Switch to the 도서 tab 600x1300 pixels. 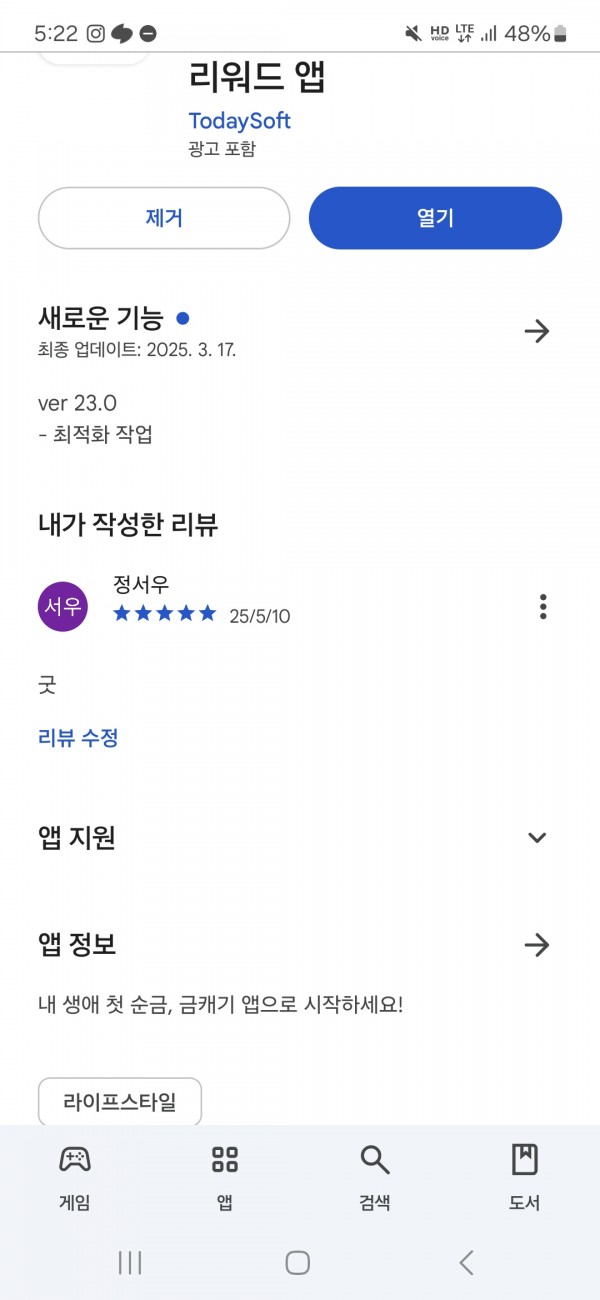coord(525,1177)
